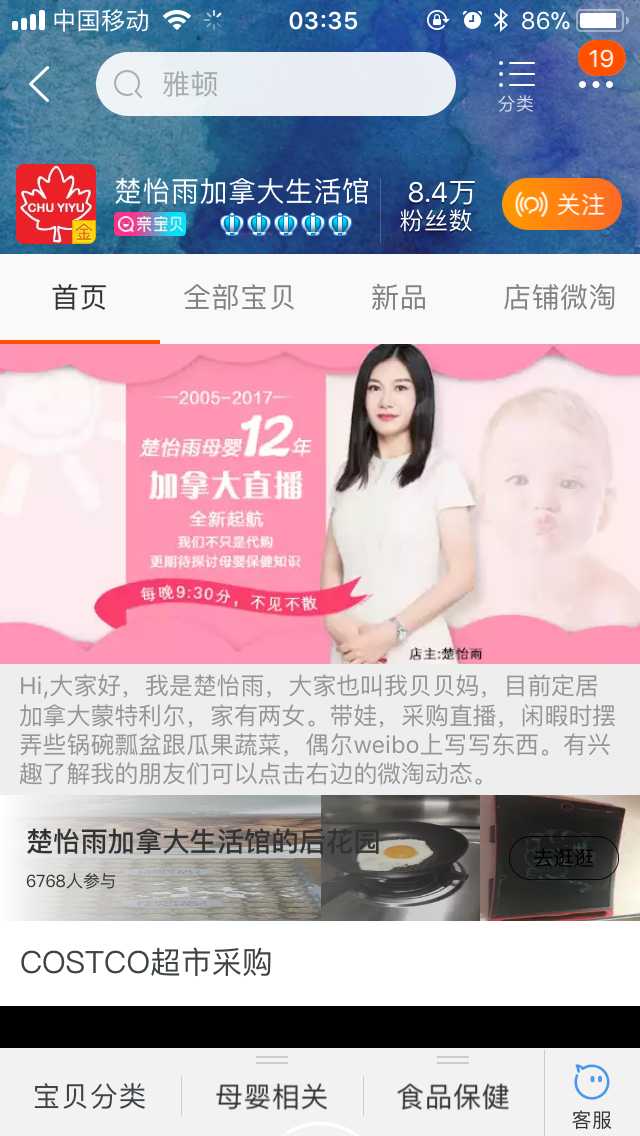Switch to the 新品 tab
The height and width of the screenshot is (1136, 640).
point(399,298)
